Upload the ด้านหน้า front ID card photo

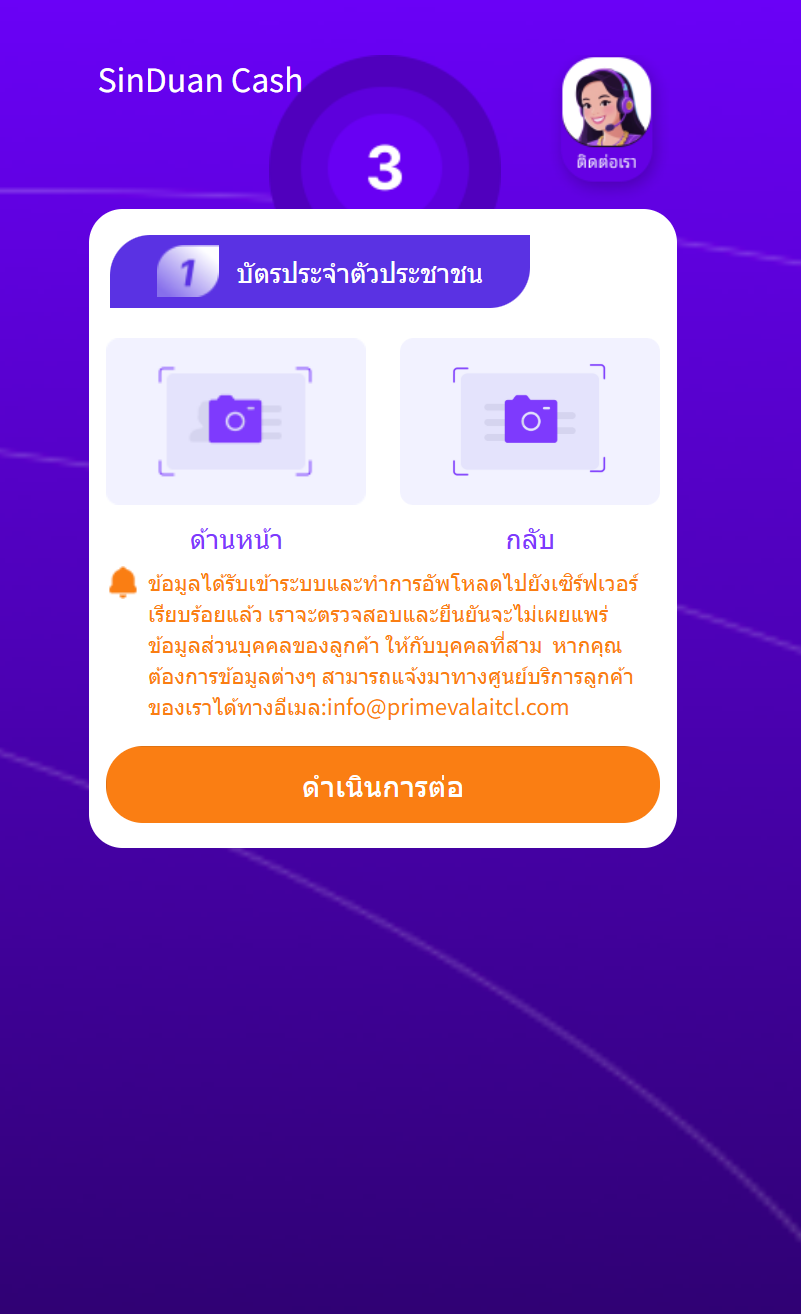(x=236, y=421)
